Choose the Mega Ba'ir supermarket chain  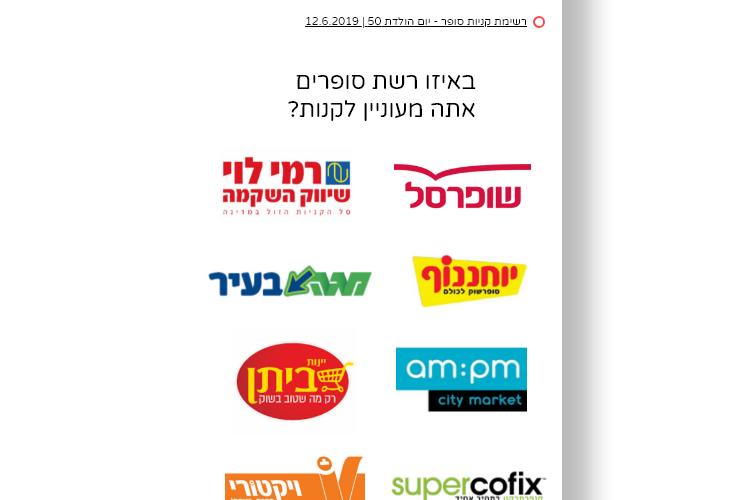tap(290, 282)
